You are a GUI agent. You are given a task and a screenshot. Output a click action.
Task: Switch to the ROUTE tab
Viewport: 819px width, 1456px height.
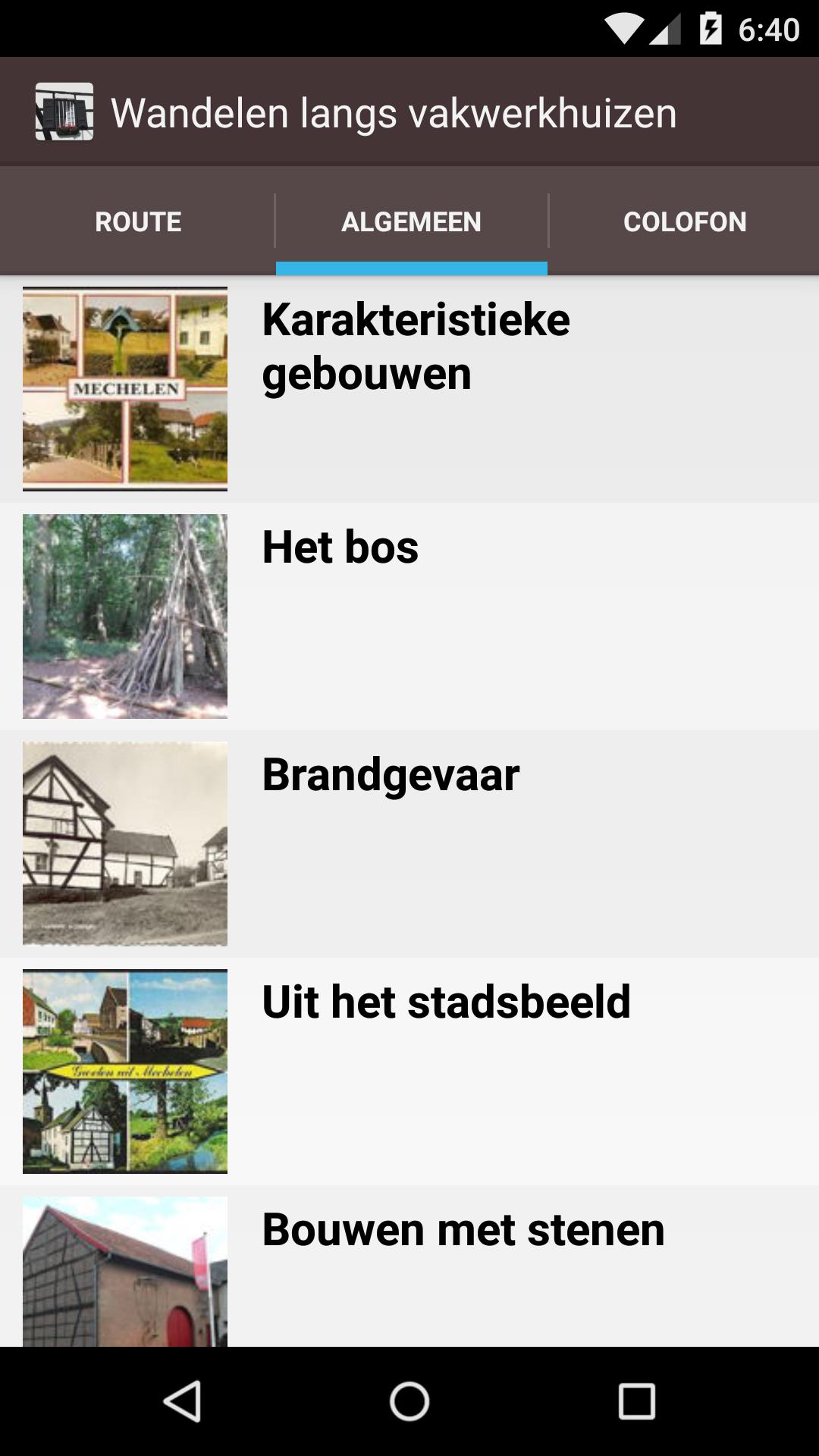137,221
